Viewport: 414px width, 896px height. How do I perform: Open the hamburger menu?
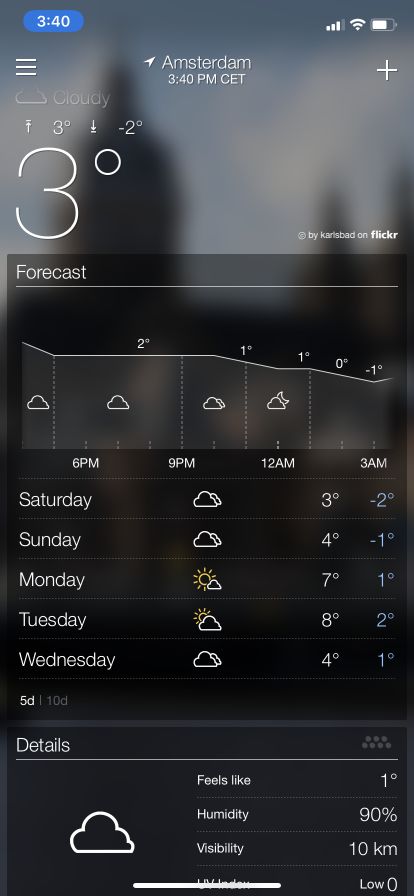(26, 67)
